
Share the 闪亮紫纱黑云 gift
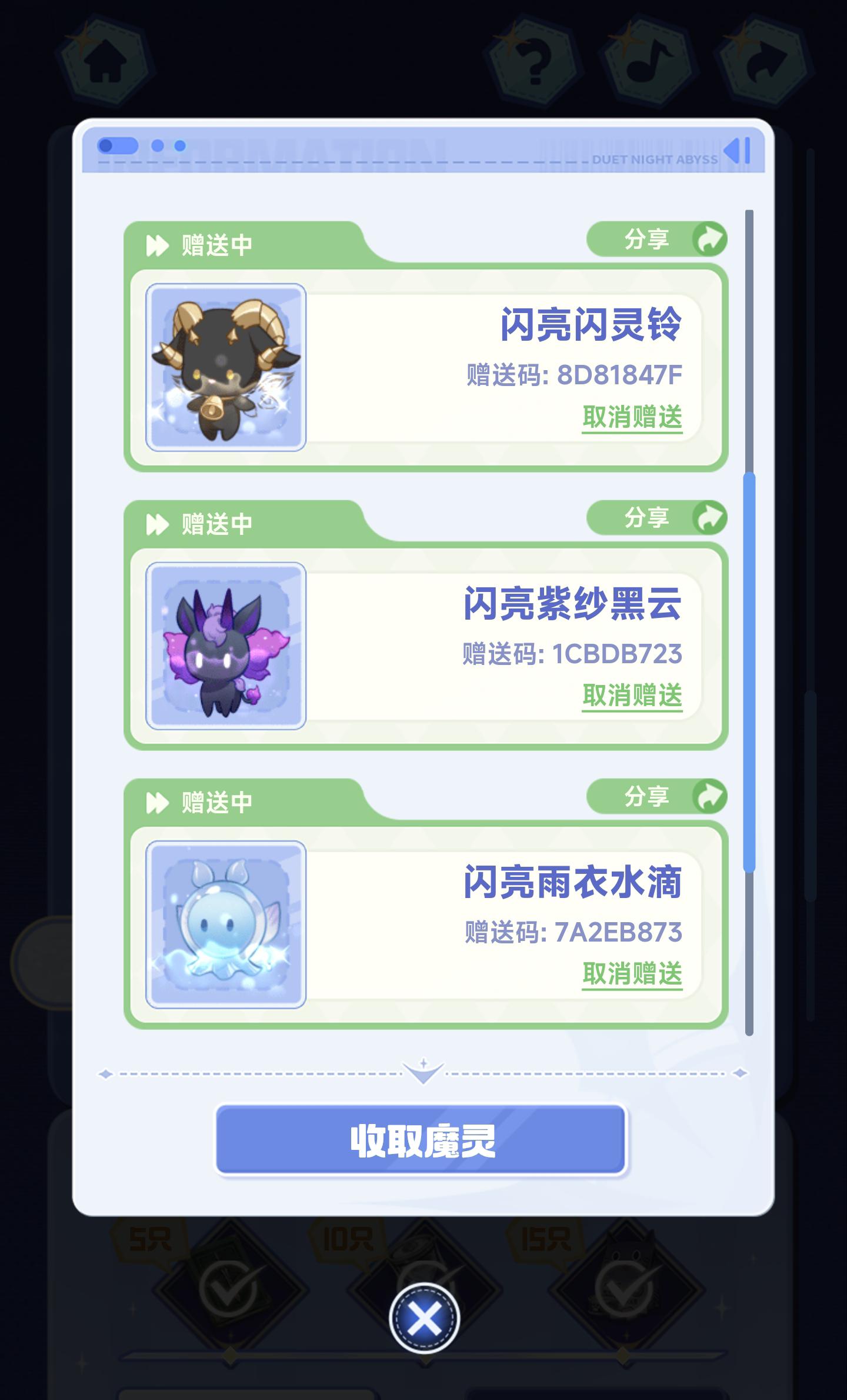pos(656,518)
